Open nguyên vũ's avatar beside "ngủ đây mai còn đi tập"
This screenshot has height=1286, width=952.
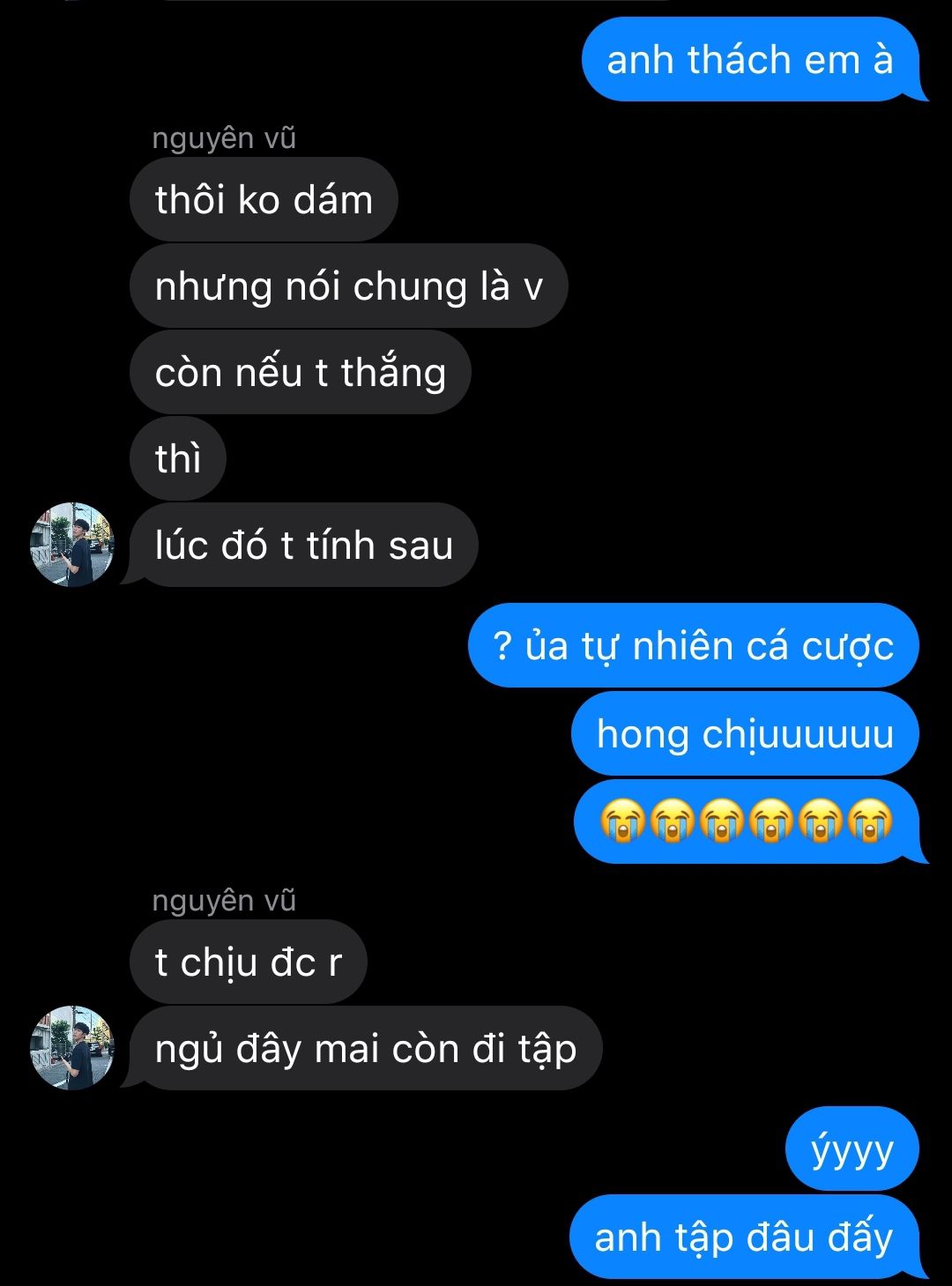[72, 1047]
